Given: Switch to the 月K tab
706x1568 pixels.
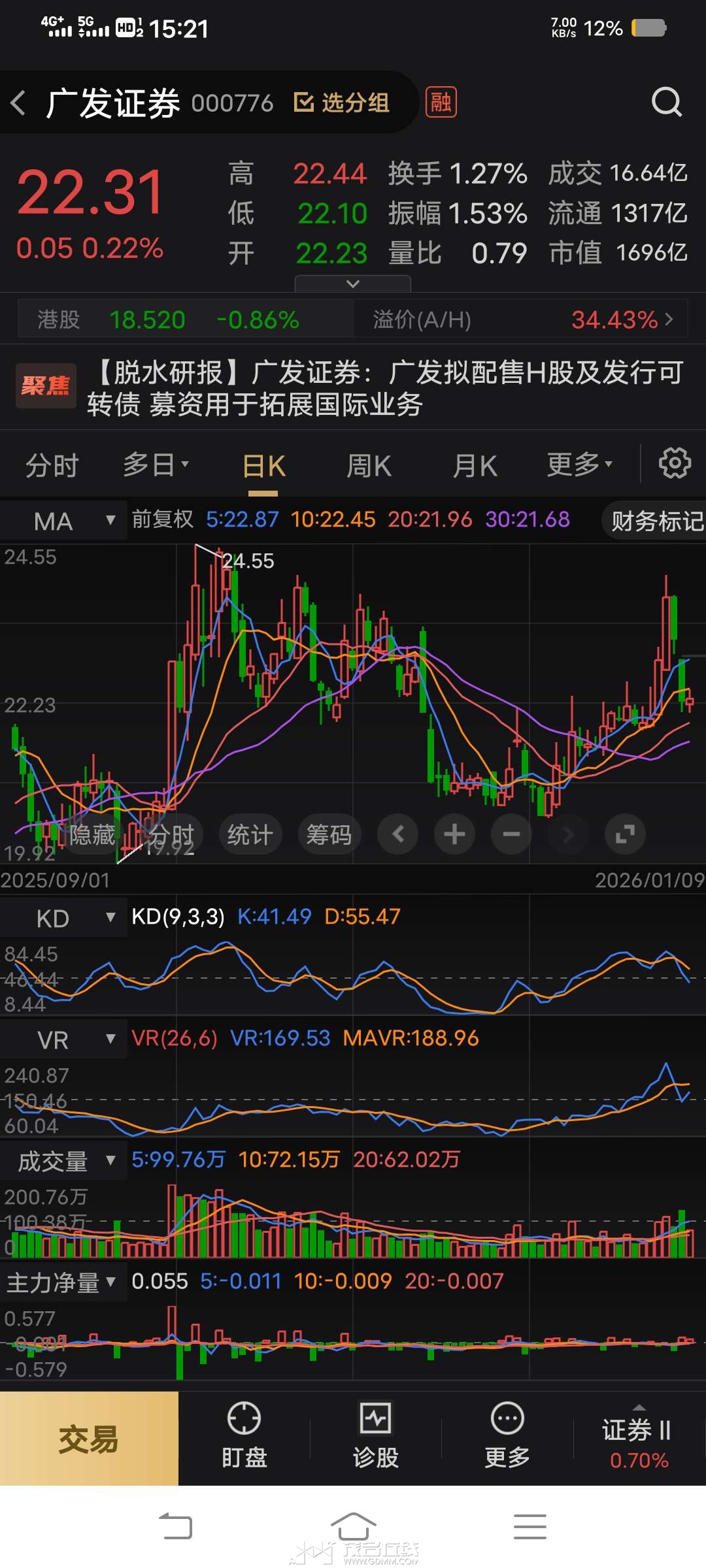Looking at the screenshot, I should [475, 466].
